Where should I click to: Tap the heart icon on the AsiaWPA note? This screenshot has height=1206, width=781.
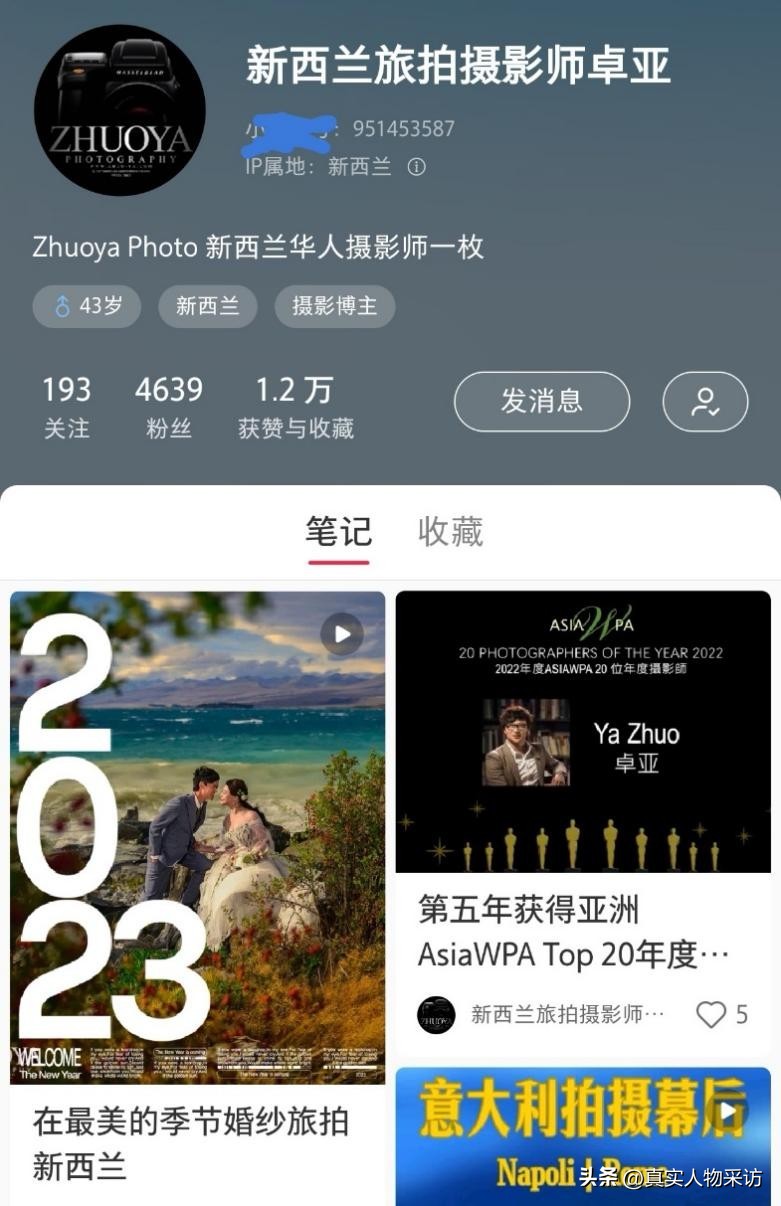(x=711, y=1014)
